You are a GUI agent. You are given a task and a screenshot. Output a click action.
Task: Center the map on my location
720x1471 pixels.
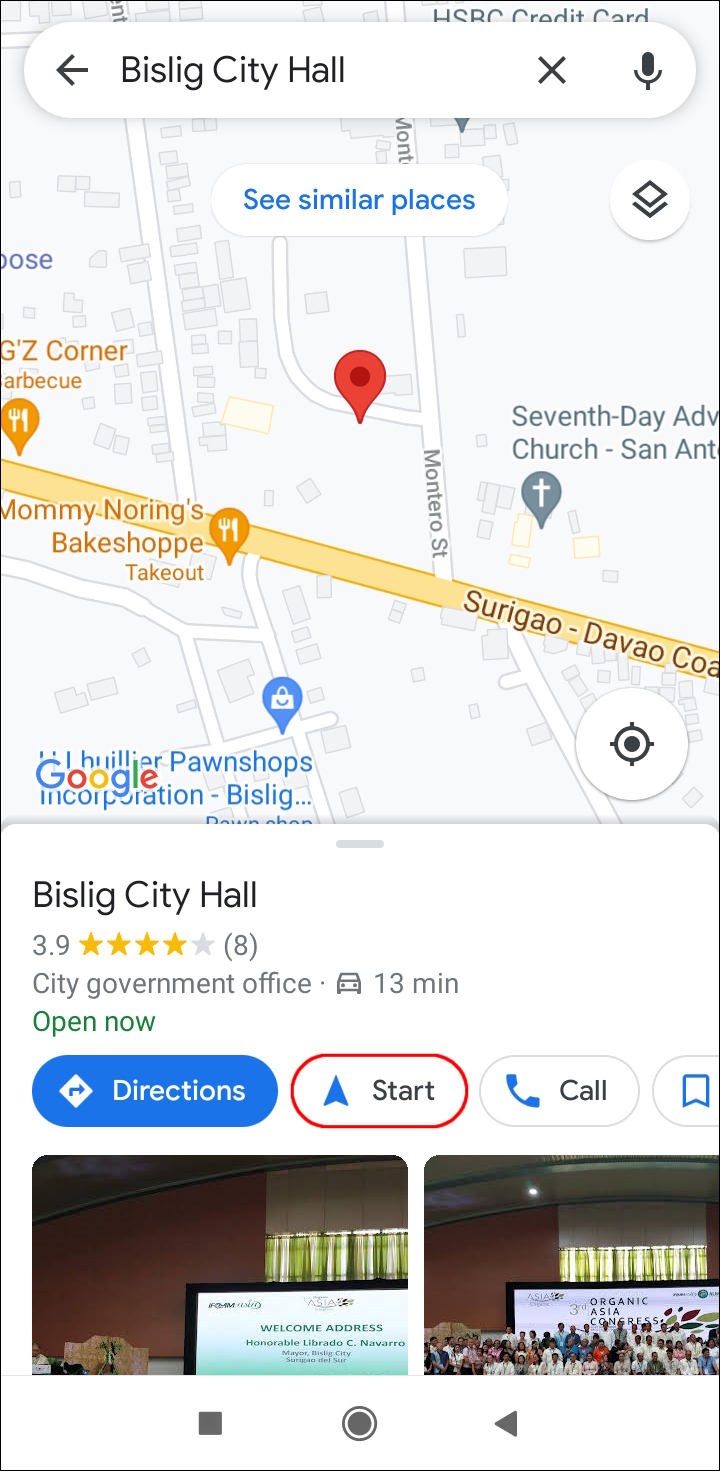[x=632, y=744]
